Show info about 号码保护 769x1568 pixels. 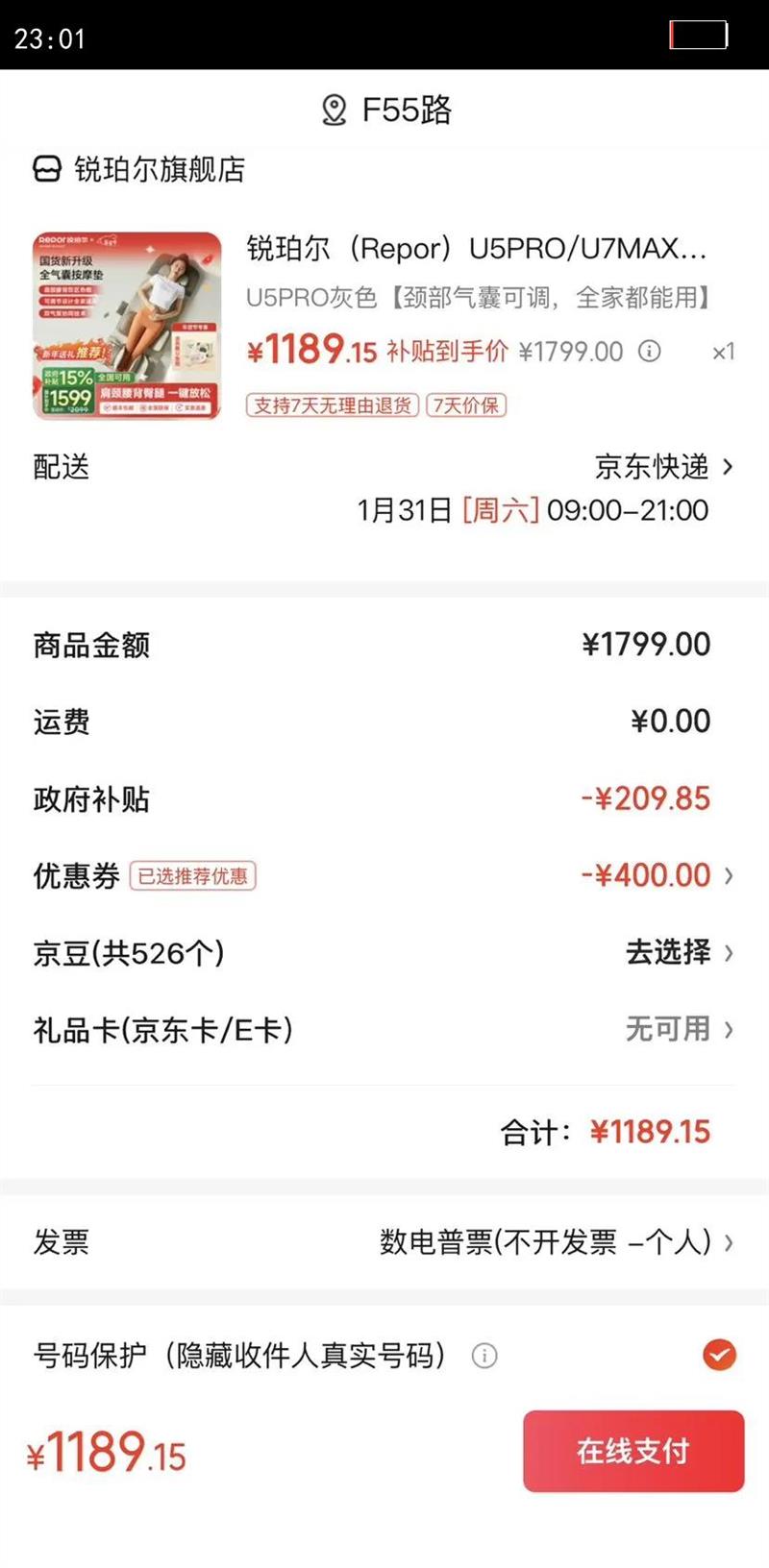tap(484, 1356)
